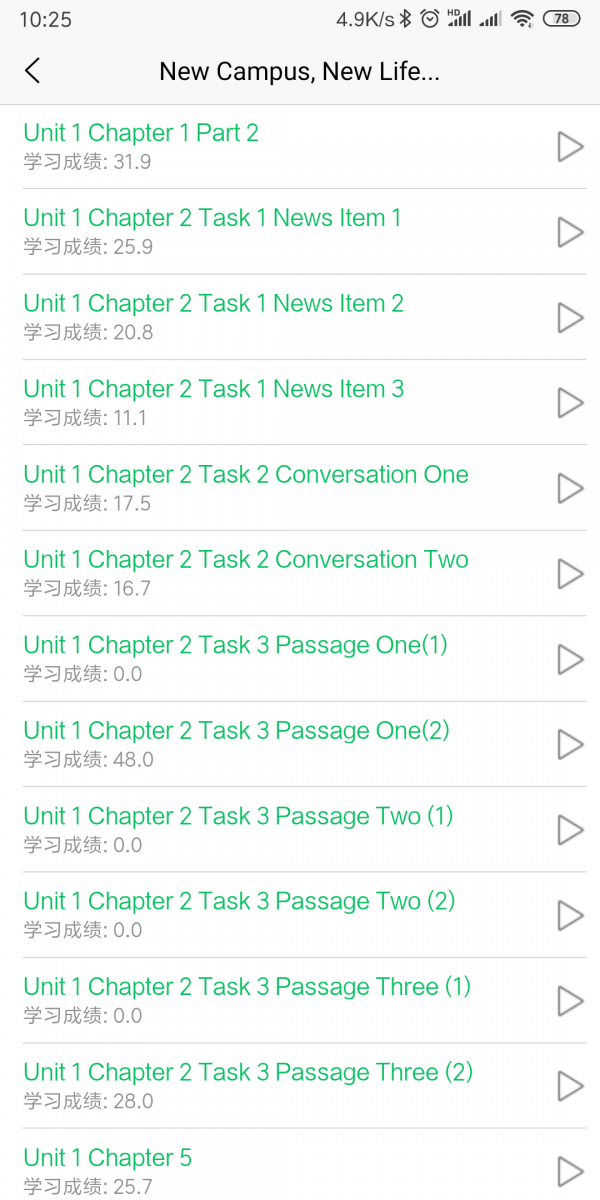Image resolution: width=600 pixels, height=1200 pixels.
Task: Play Unit 1 Chapter 2 Task 1 News Item 3
Action: point(570,403)
